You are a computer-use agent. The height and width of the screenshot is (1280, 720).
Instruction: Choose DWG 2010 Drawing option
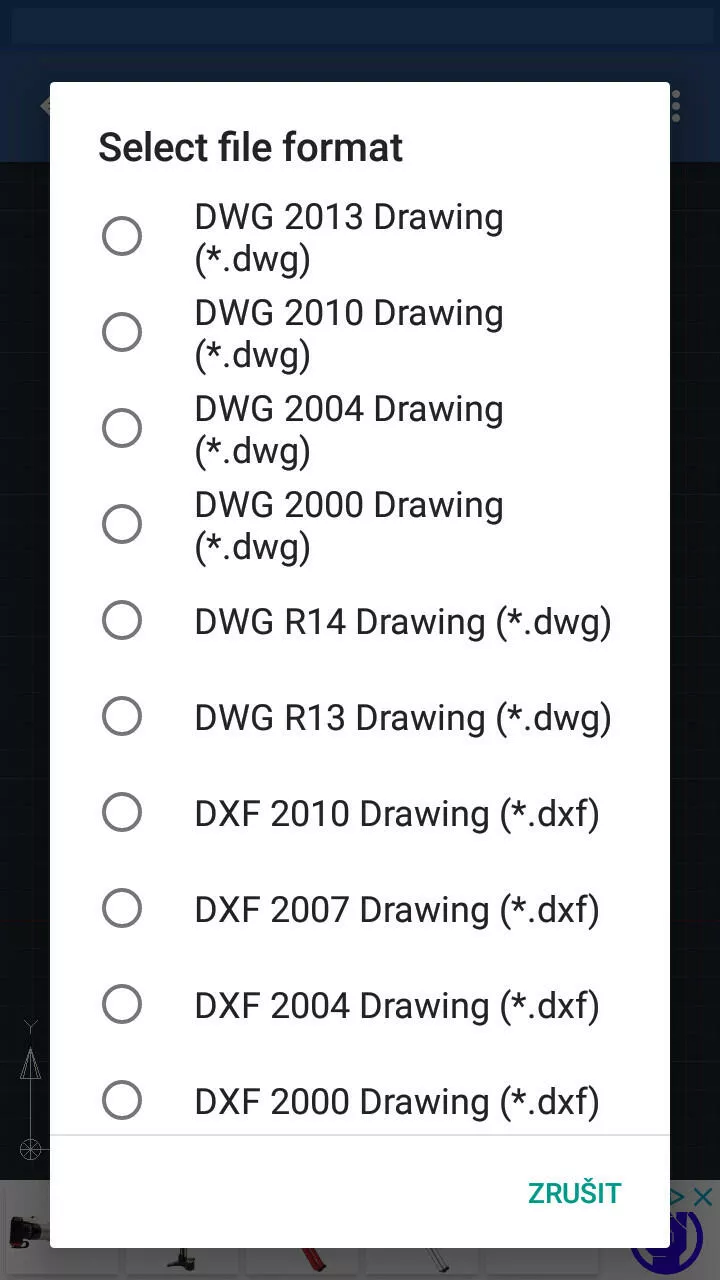[360, 333]
